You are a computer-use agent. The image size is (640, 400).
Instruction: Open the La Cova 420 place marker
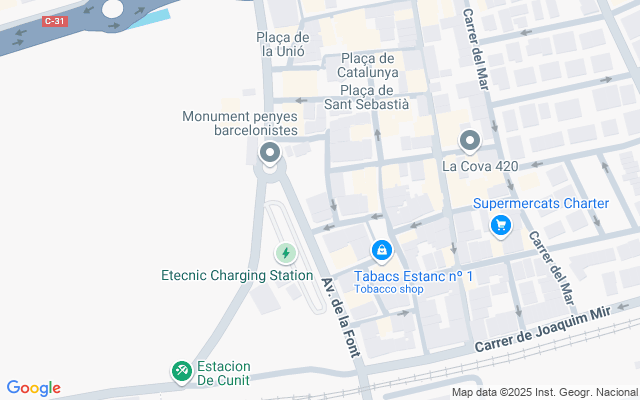(470, 142)
